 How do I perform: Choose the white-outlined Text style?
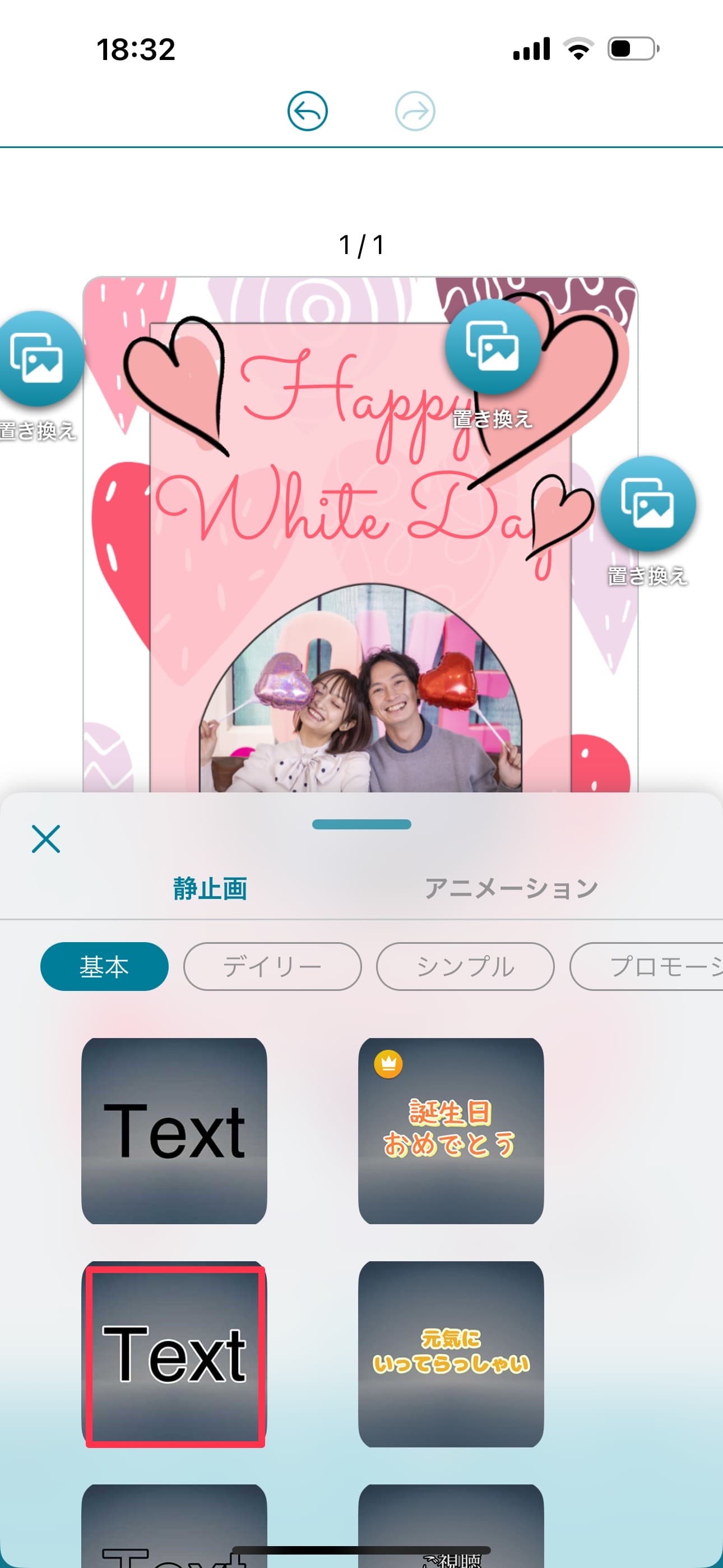pos(174,1355)
